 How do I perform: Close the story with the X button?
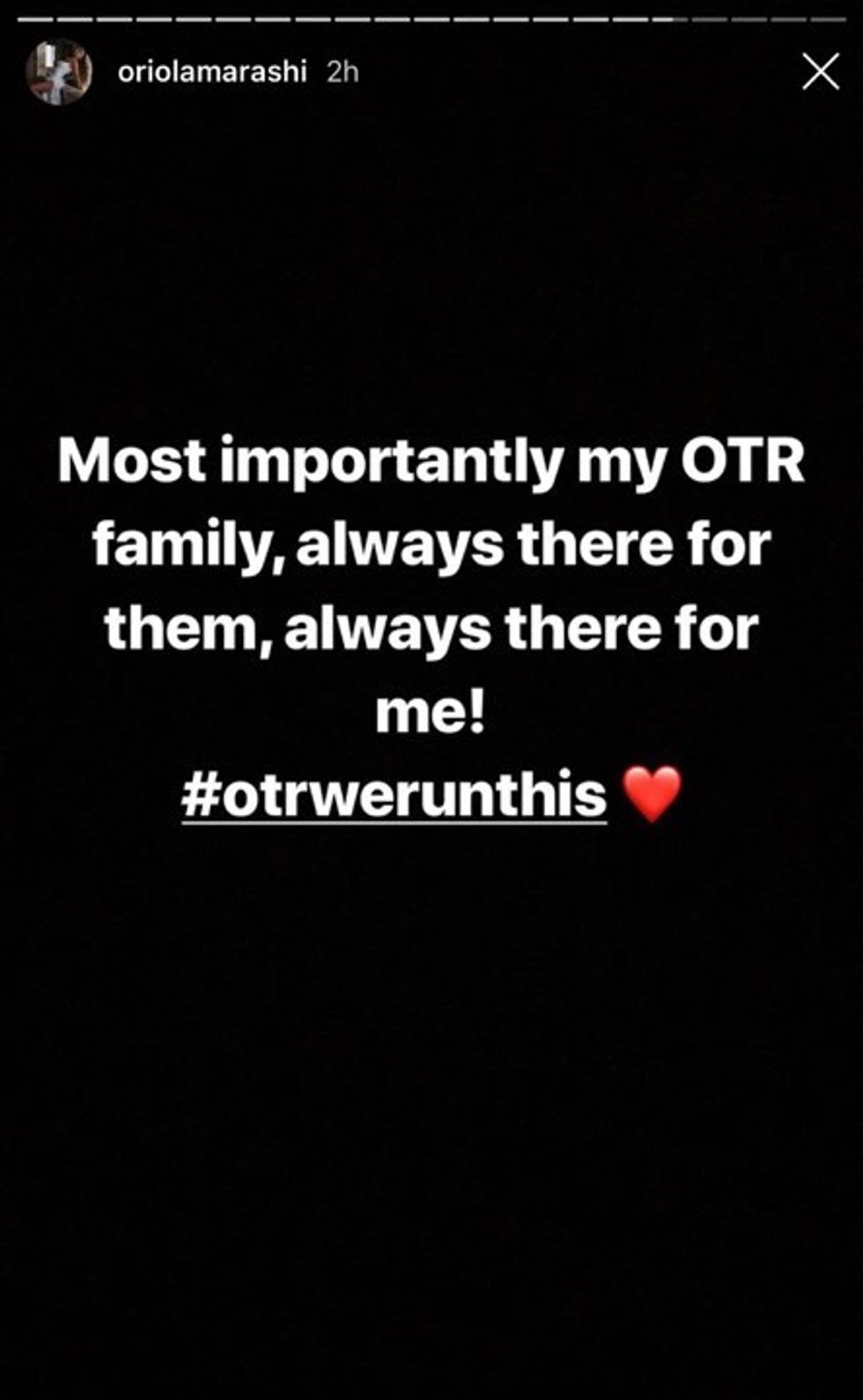[x=820, y=72]
